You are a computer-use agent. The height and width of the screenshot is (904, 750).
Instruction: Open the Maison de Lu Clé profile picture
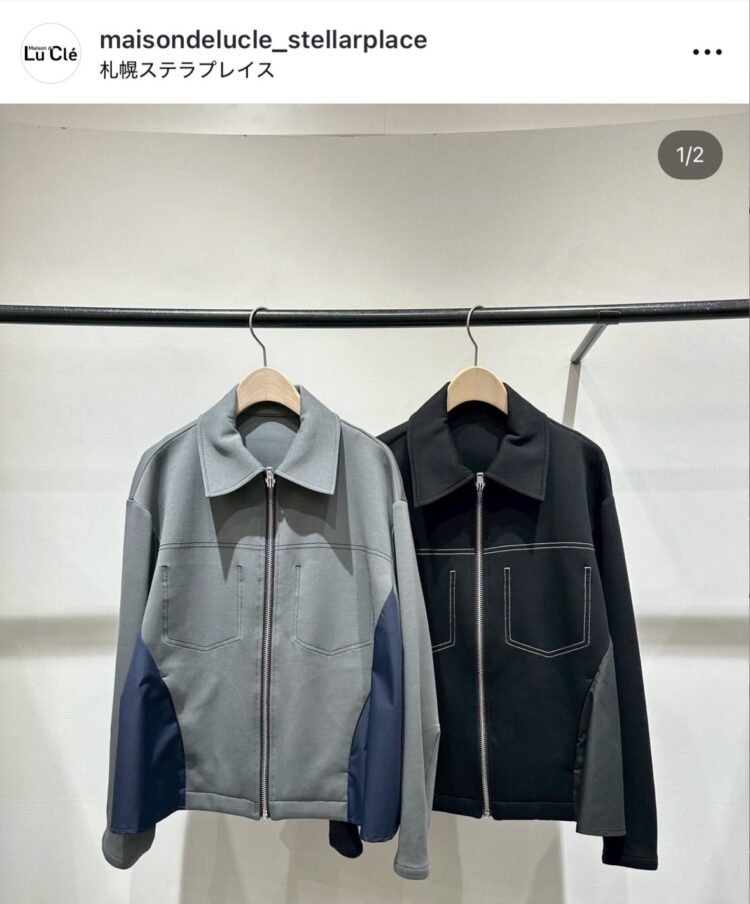pos(50,53)
